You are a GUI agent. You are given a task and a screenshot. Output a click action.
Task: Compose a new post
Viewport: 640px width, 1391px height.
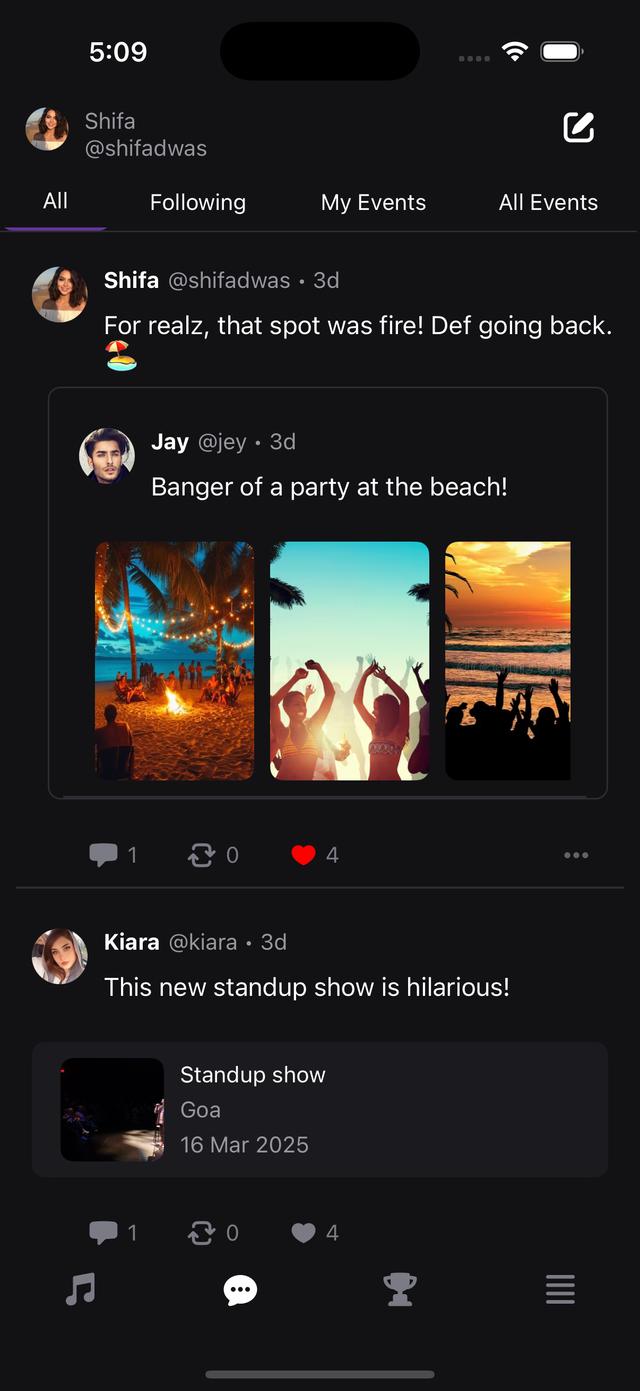click(578, 128)
